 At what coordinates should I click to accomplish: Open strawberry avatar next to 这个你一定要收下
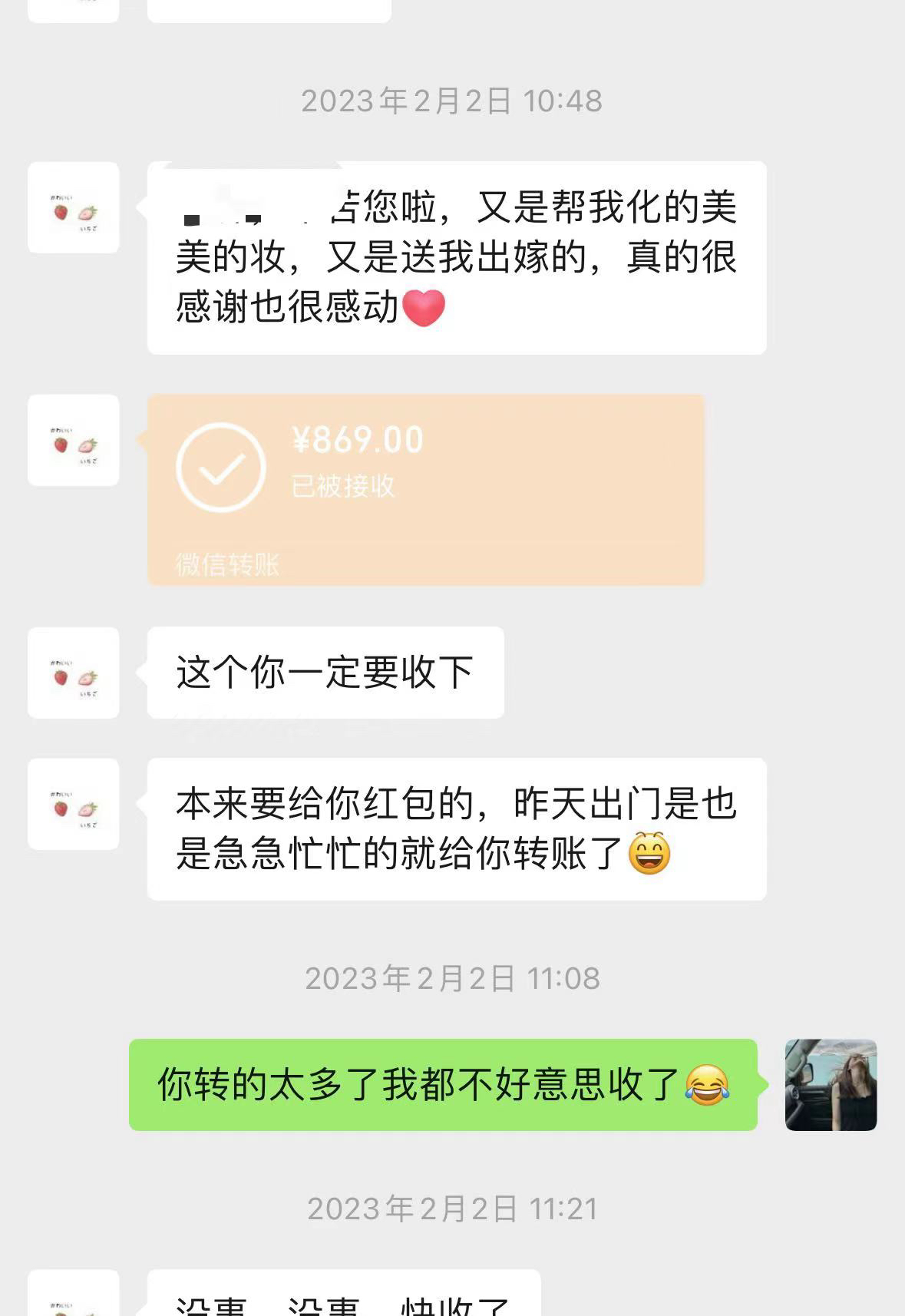click(x=74, y=673)
